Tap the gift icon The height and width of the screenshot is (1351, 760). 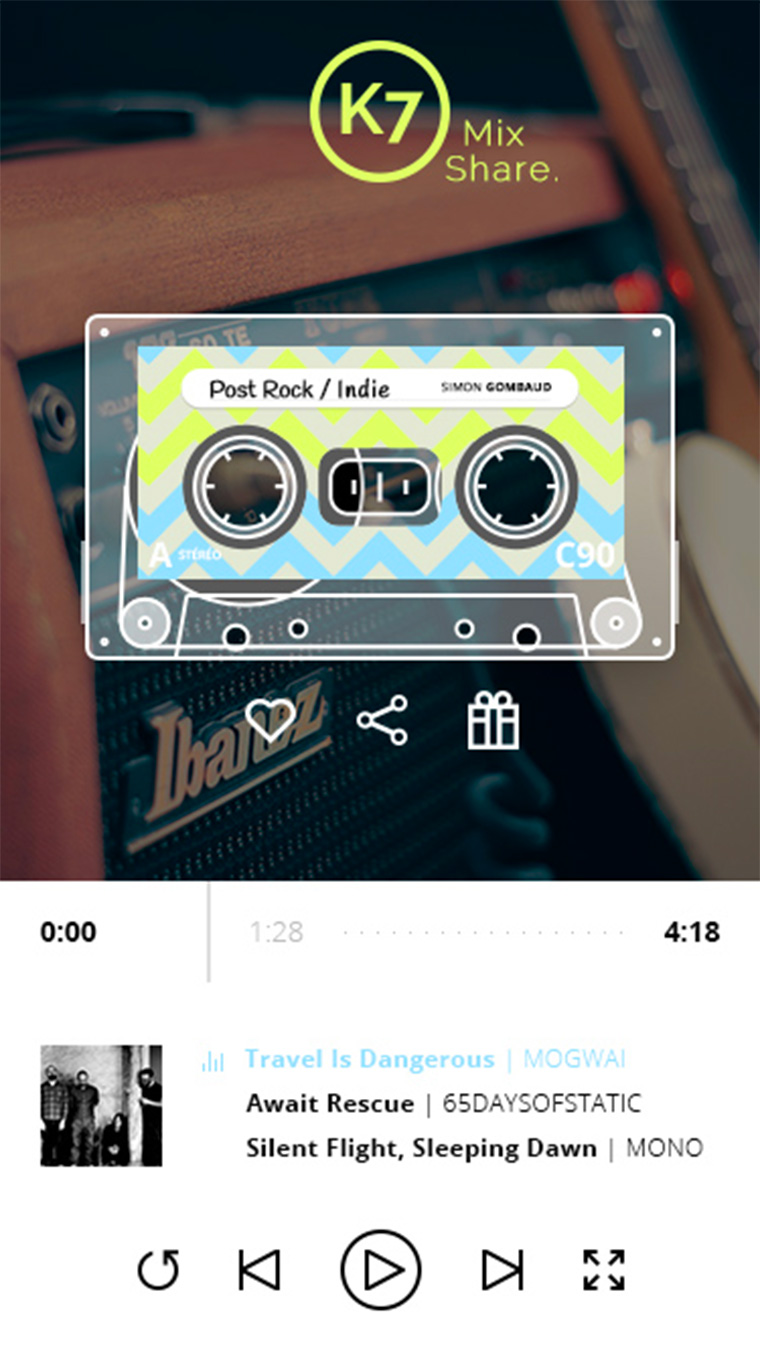point(494,720)
